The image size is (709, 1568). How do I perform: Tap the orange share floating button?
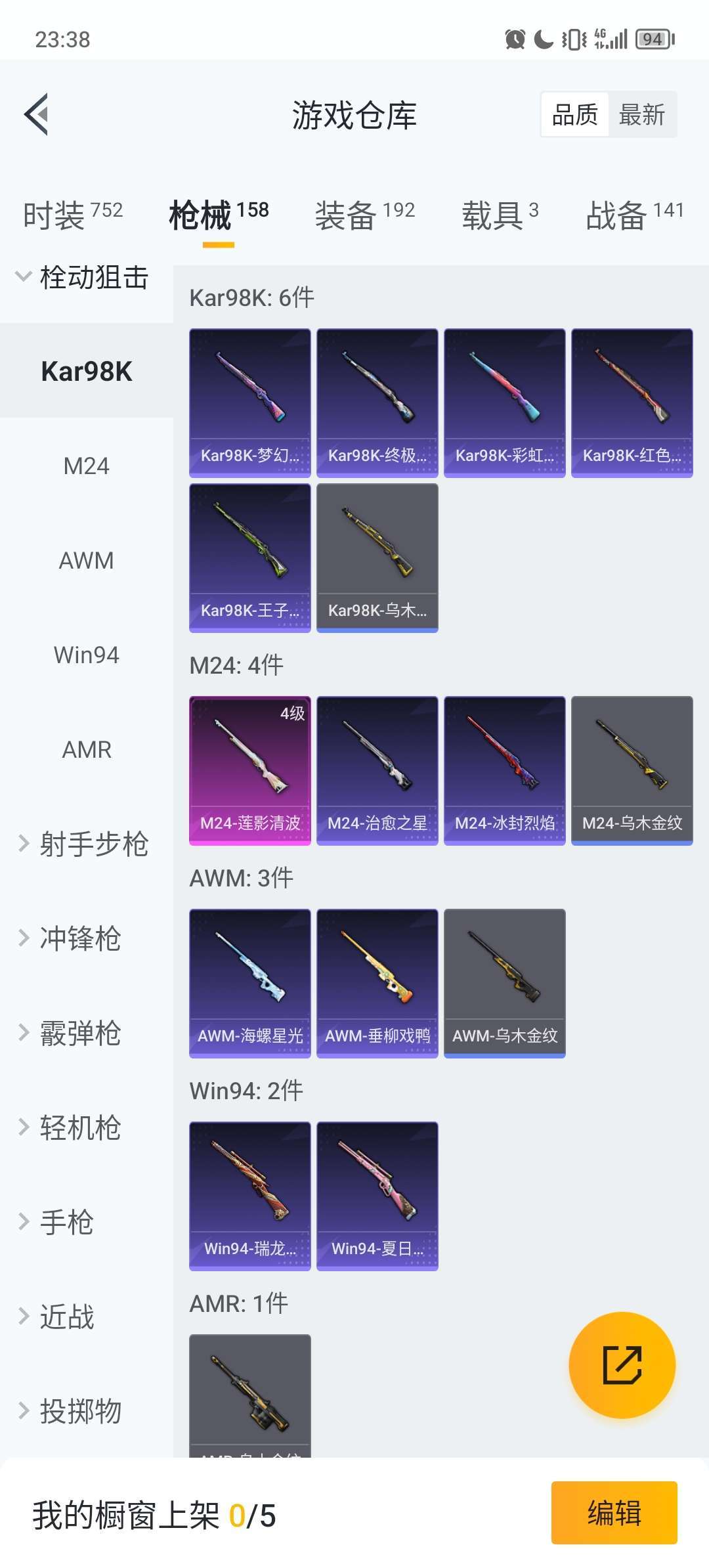[621, 1365]
